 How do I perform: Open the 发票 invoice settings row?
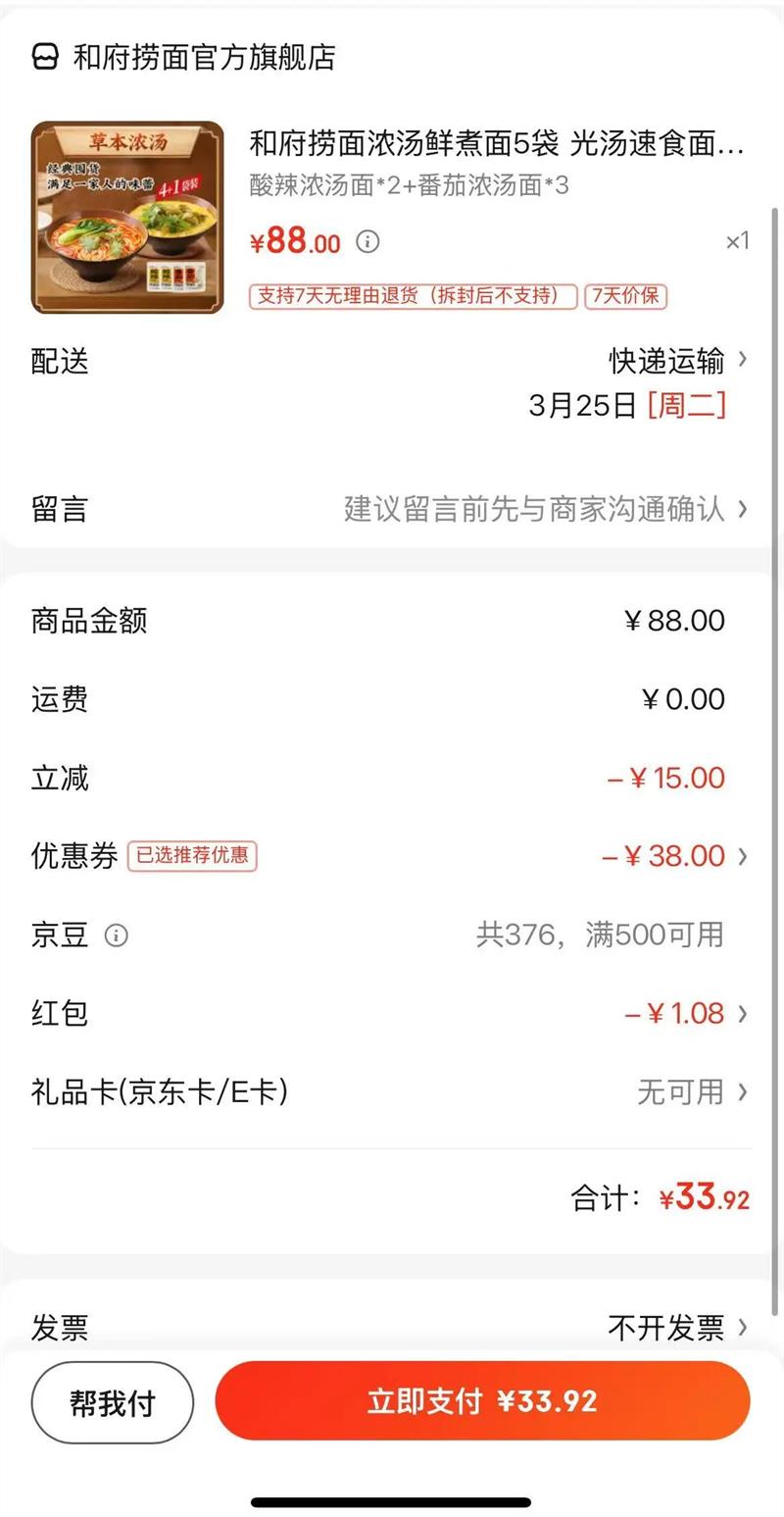[x=392, y=1328]
